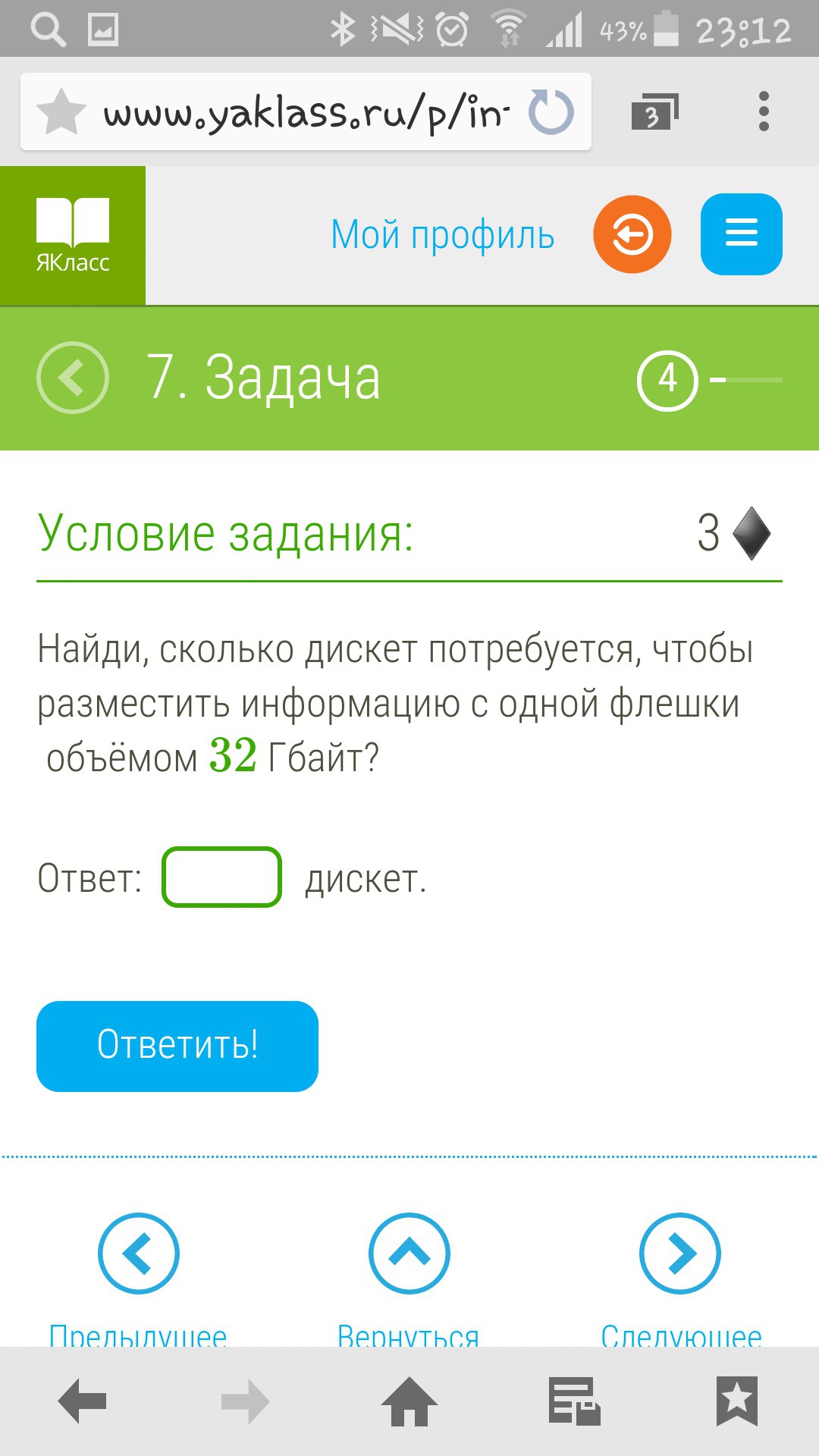
Task: Open the Мой профиль link
Action: point(443,235)
